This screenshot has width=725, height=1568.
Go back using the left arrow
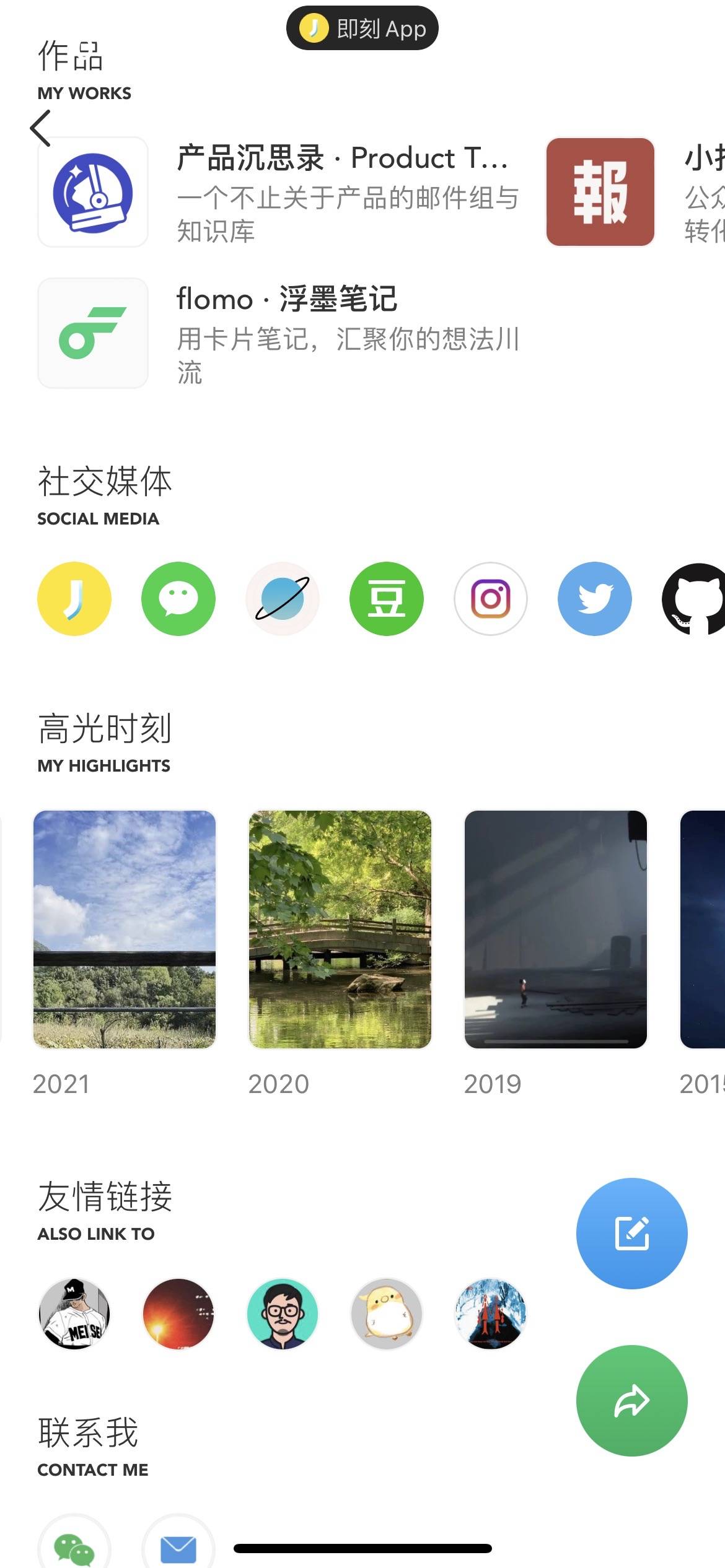click(41, 128)
